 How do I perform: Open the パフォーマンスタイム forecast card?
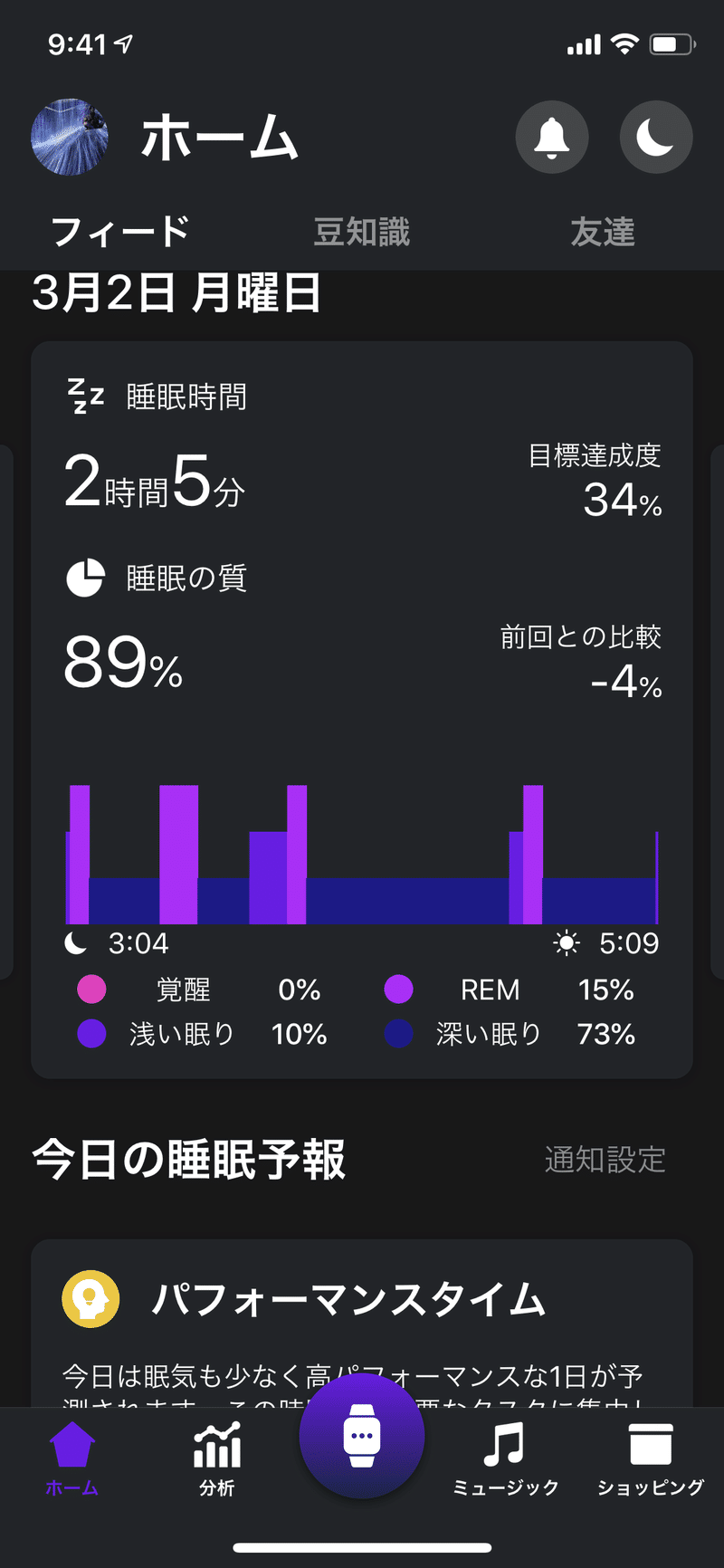362,1323
